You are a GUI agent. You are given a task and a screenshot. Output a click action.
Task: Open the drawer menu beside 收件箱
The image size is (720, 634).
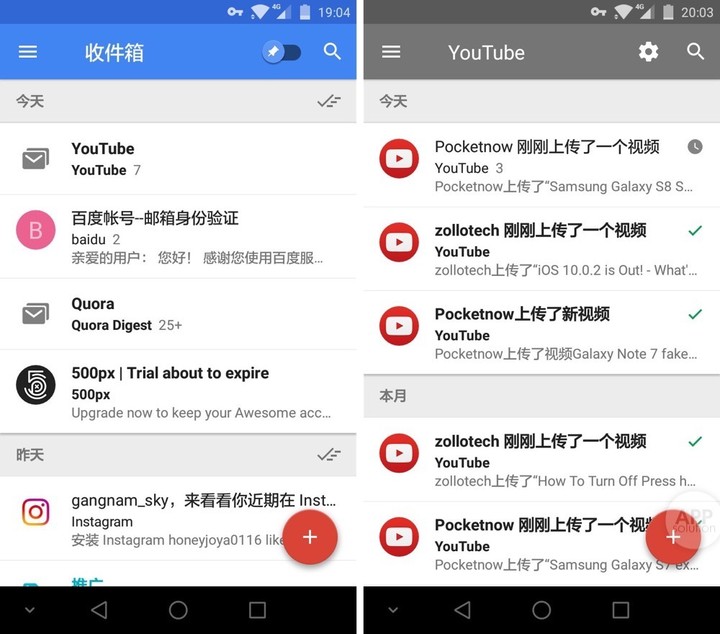point(28,52)
